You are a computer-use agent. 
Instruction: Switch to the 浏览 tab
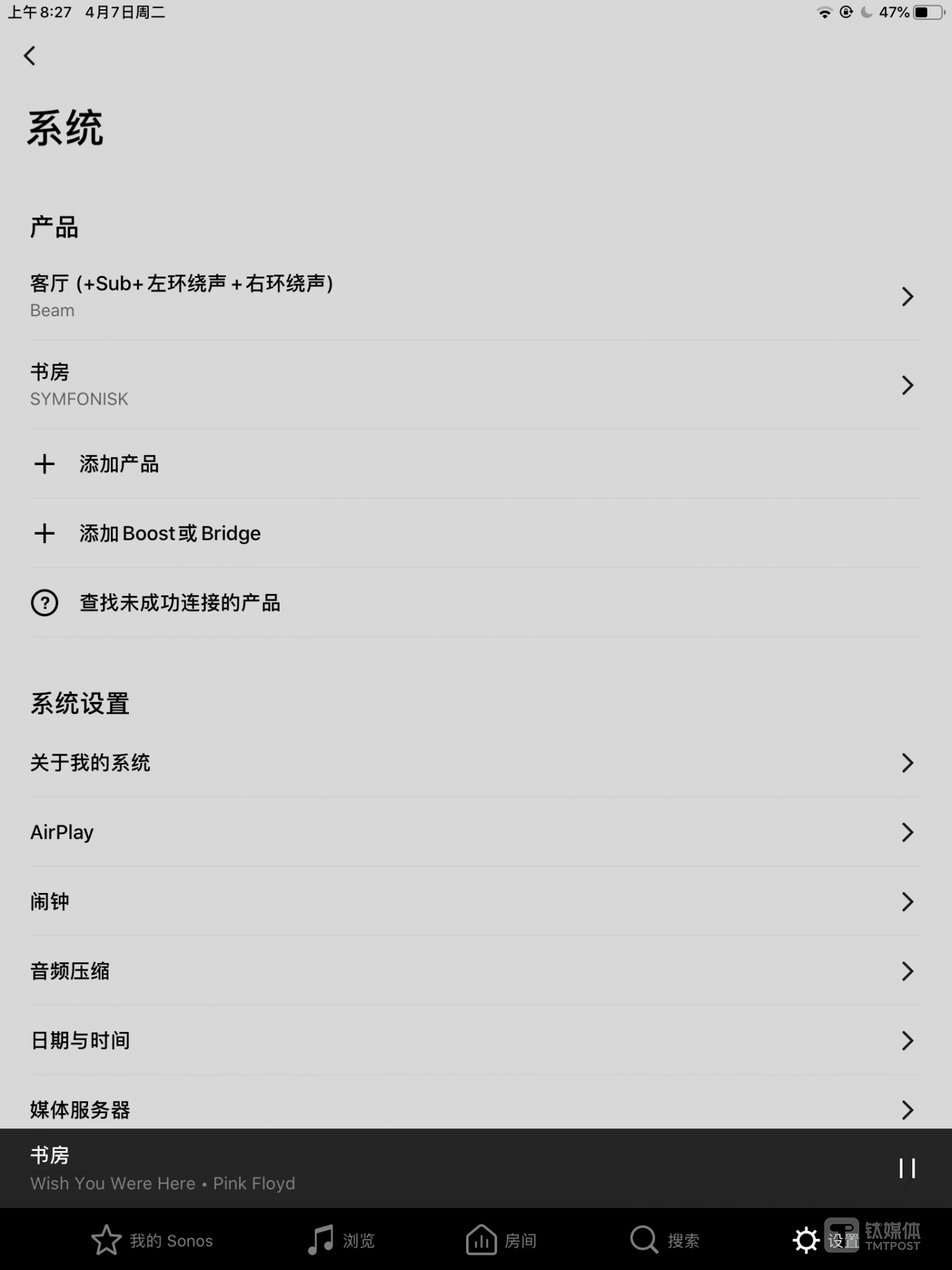point(341,1240)
